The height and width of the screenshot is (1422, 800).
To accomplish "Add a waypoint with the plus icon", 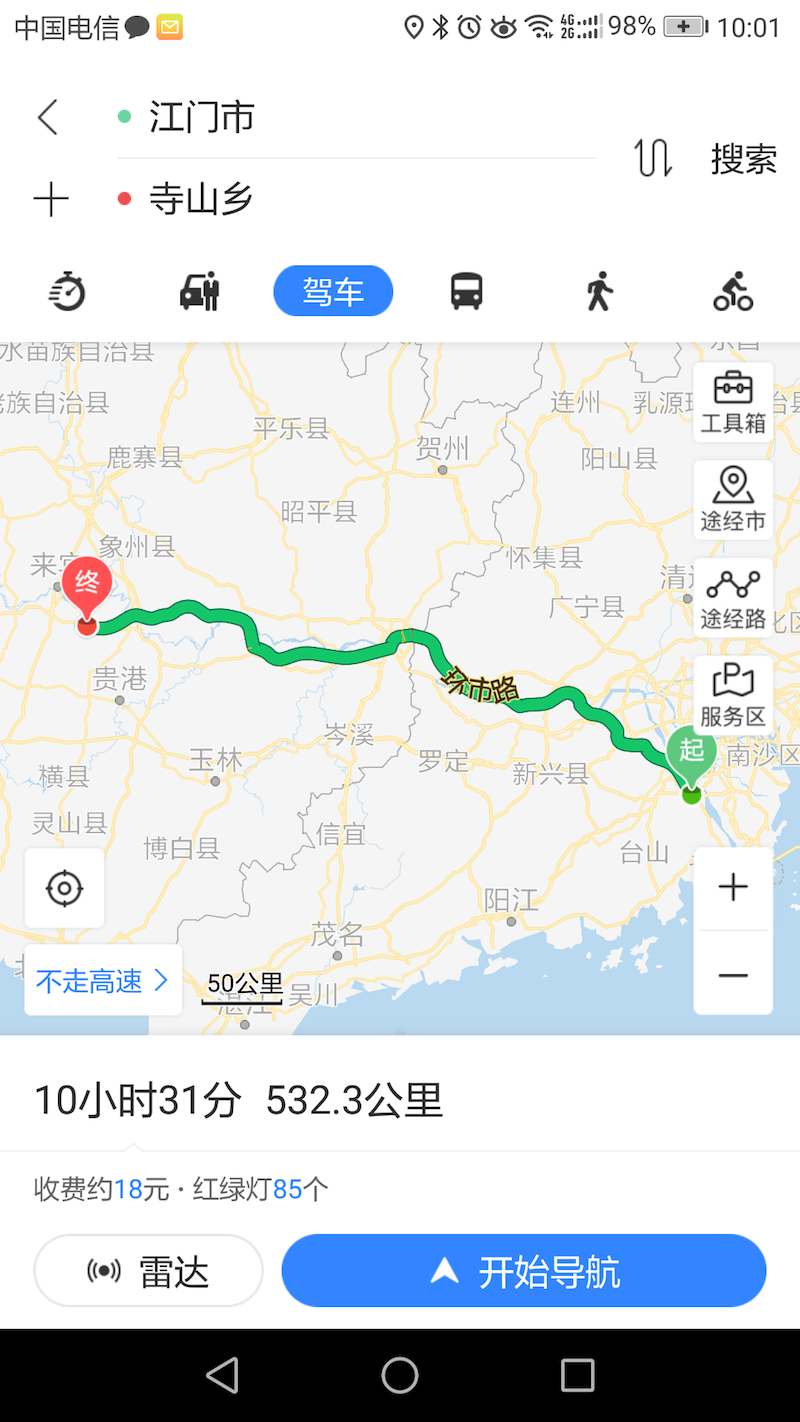I will pos(50,199).
